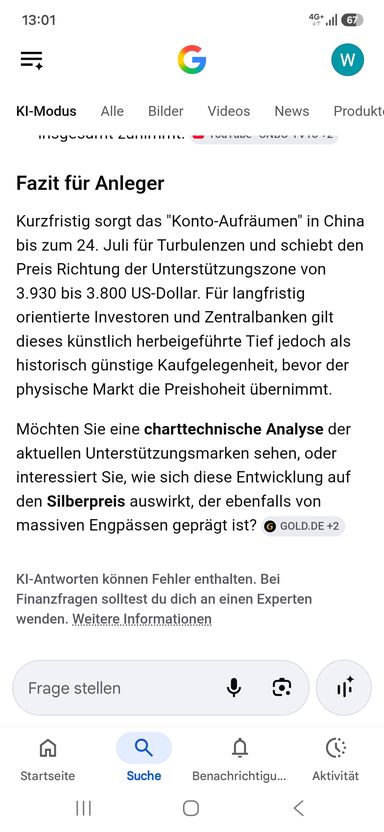This screenshot has height=832, width=384.
Task: Switch to the Videos tab
Action: (x=229, y=111)
